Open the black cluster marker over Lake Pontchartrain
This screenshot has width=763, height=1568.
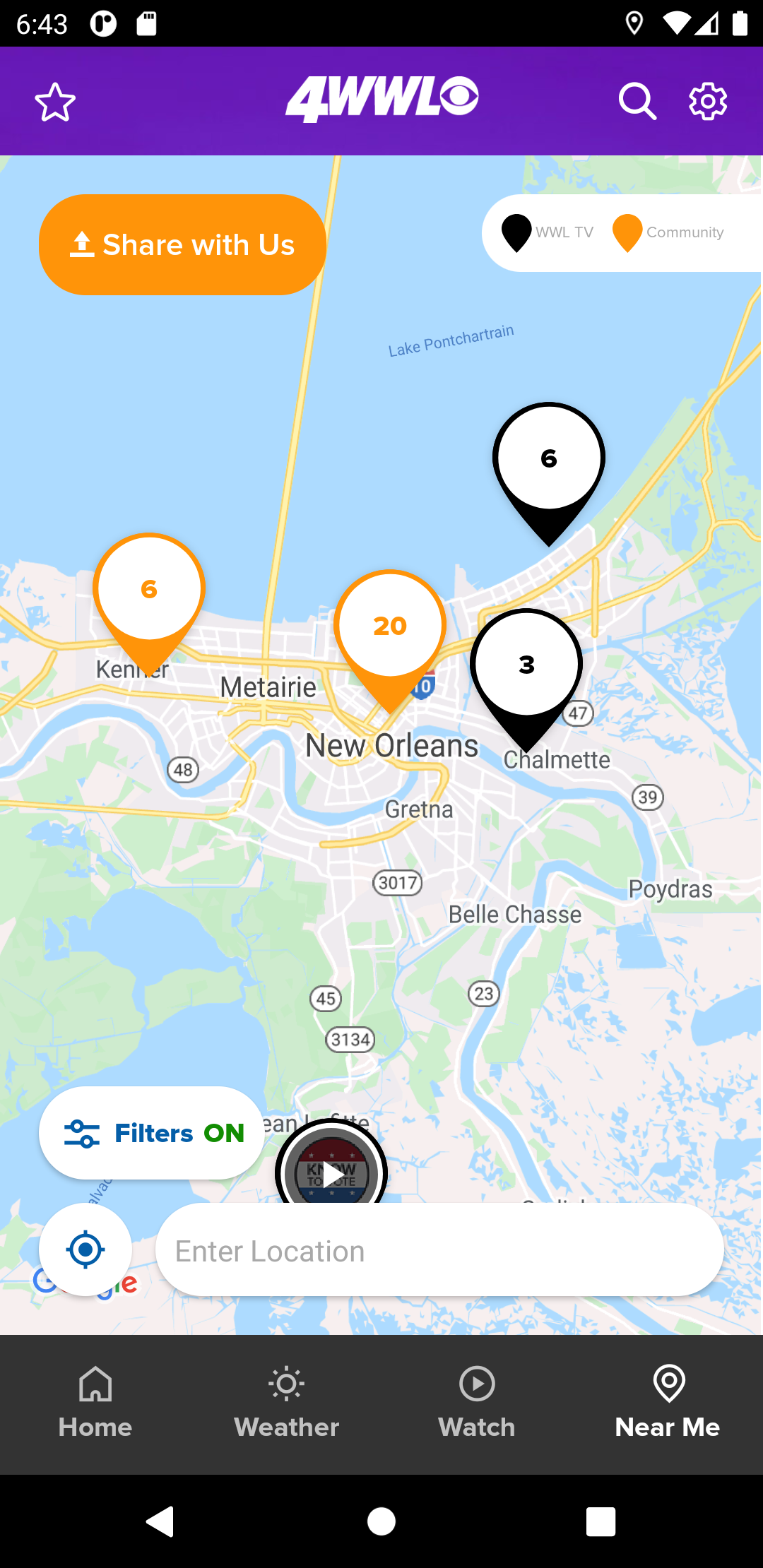(549, 459)
